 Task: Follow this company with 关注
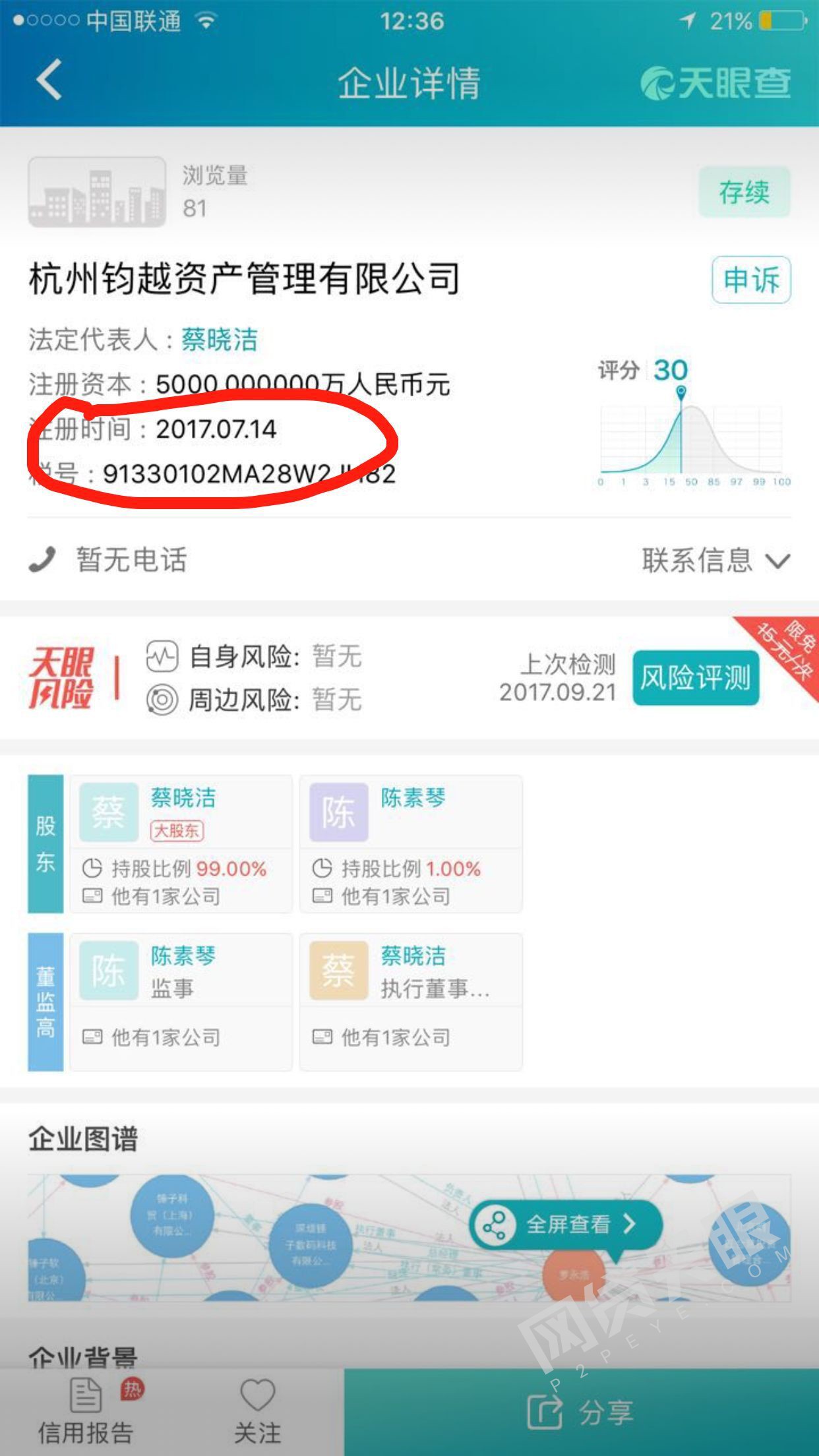[257, 1411]
